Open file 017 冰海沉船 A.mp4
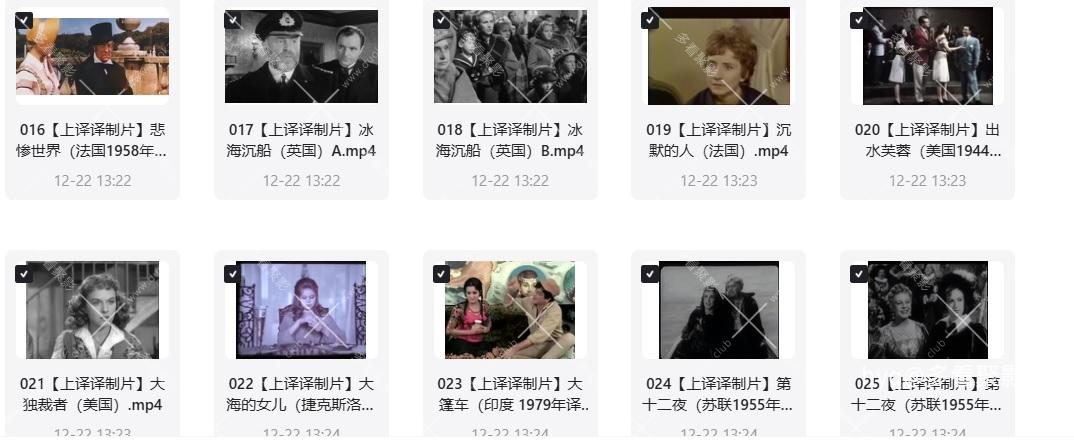 click(x=301, y=56)
